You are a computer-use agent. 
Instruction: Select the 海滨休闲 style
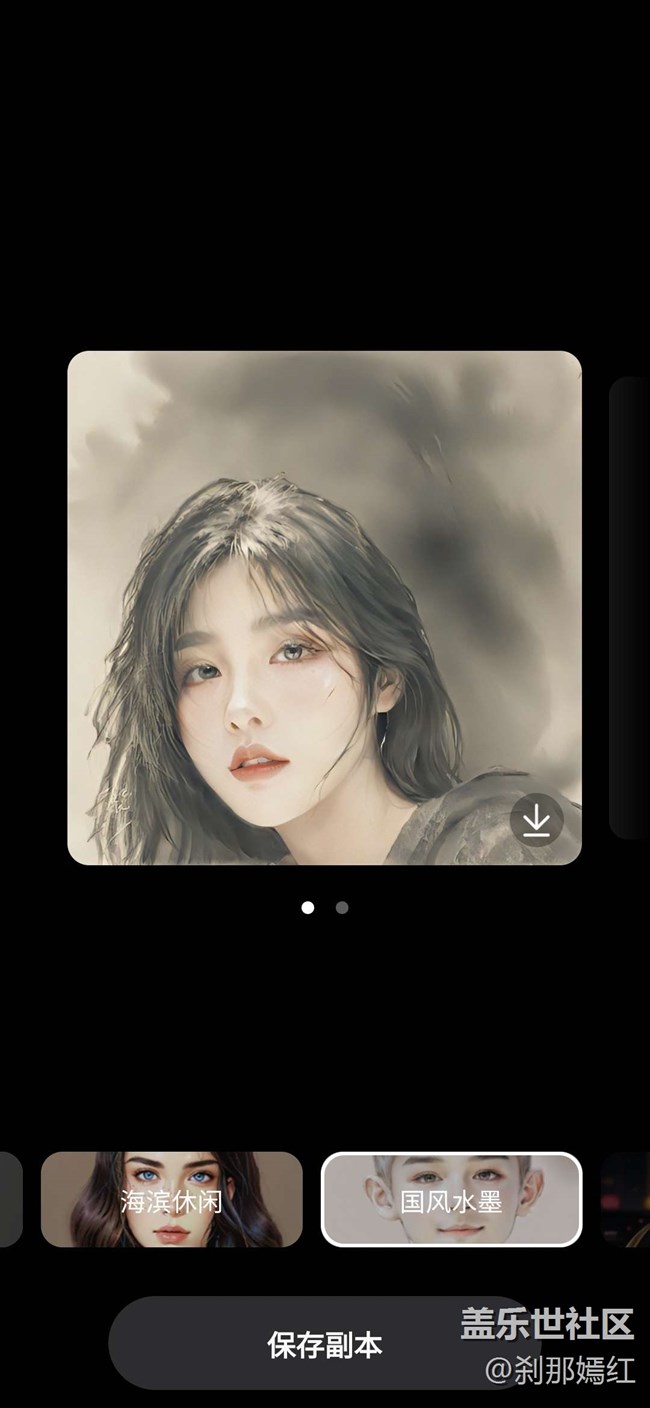click(172, 1200)
